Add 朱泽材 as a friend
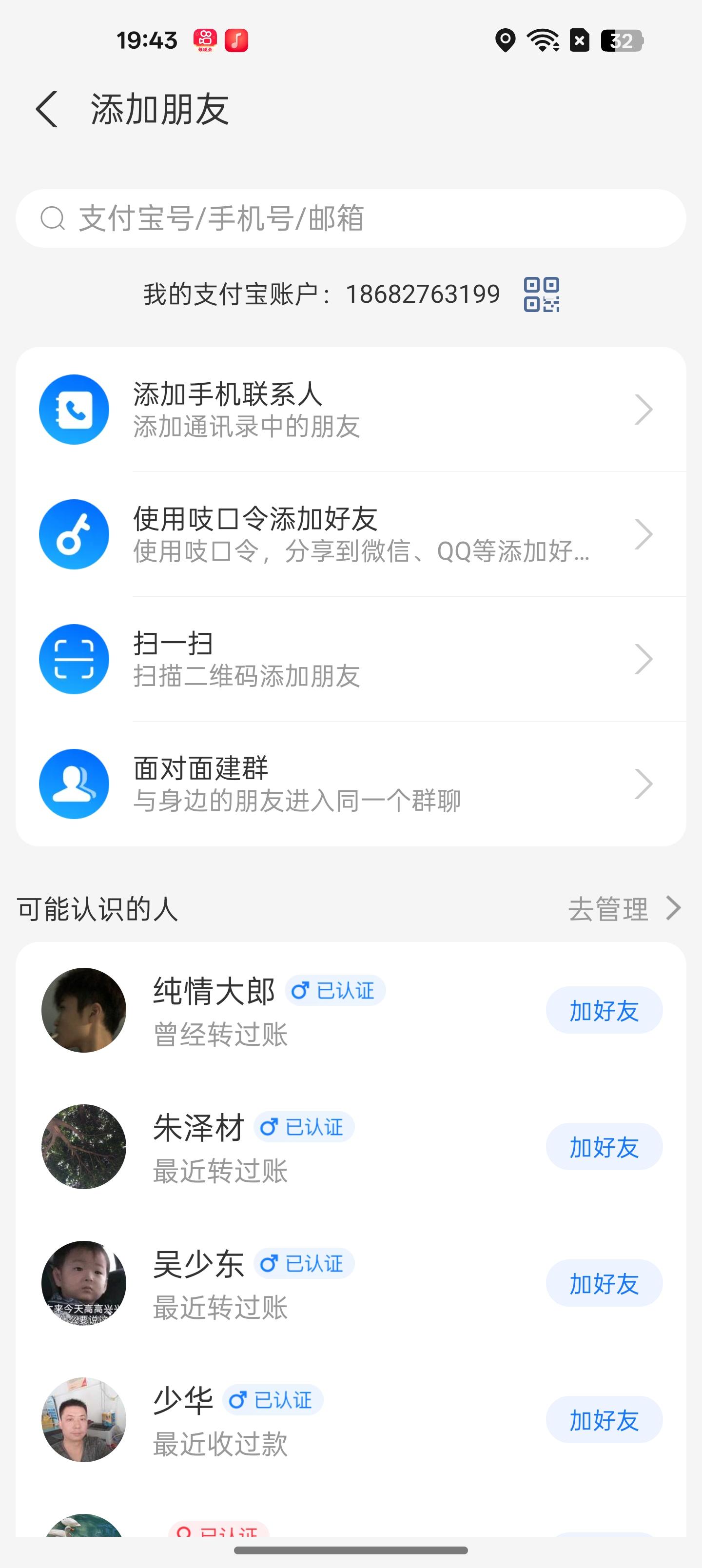The height and width of the screenshot is (1568, 702). coord(604,1147)
